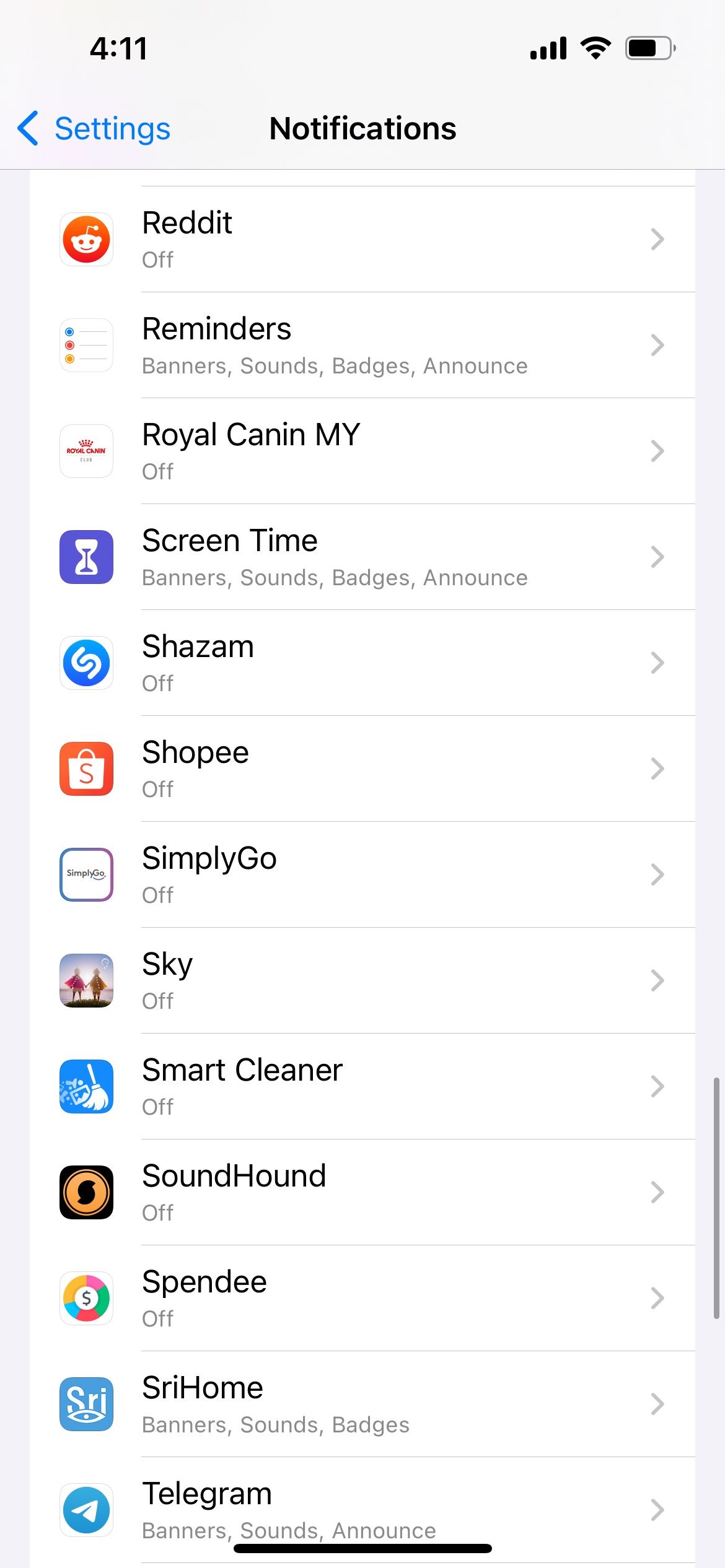
Task: Expand the Shopee row chevron
Action: point(657,769)
